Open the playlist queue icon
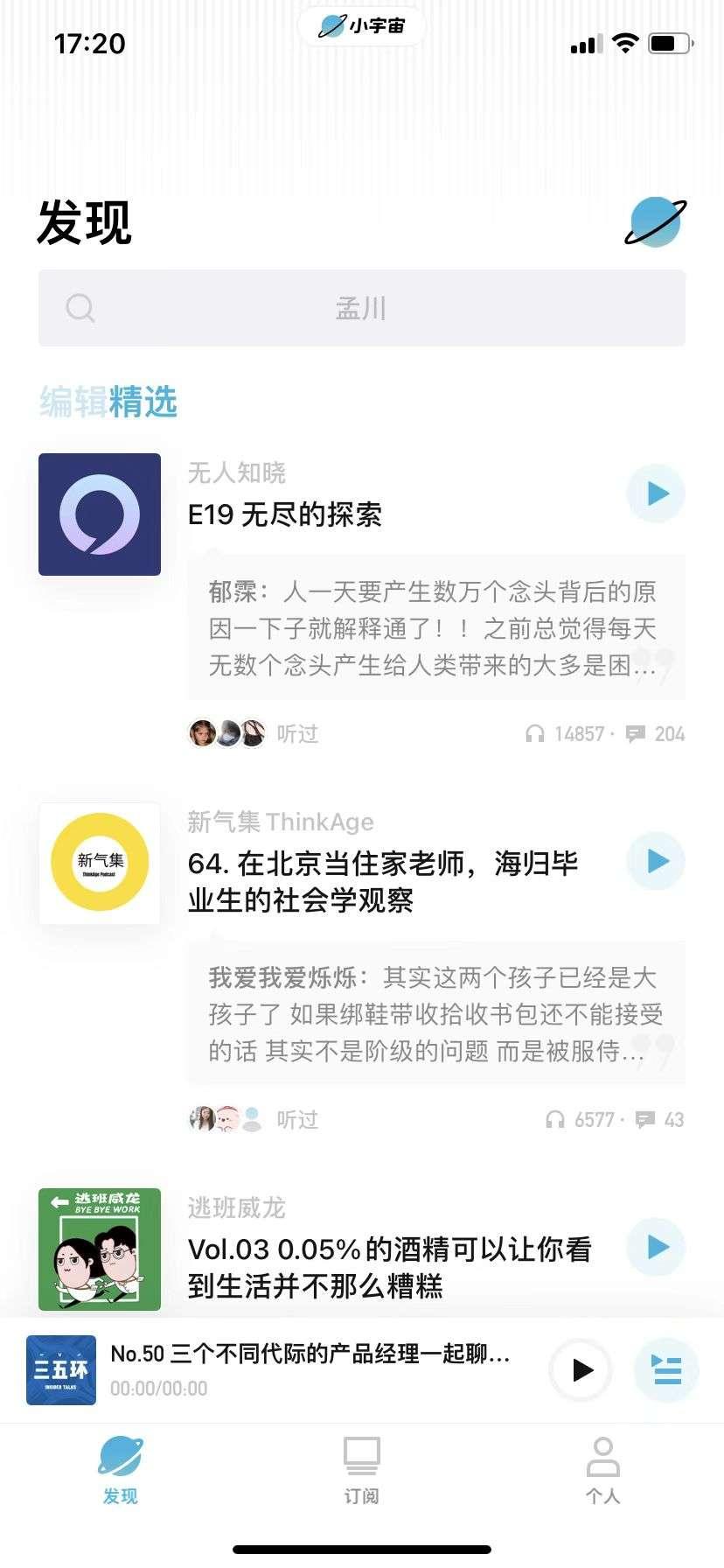The width and height of the screenshot is (724, 1568). (667, 1369)
